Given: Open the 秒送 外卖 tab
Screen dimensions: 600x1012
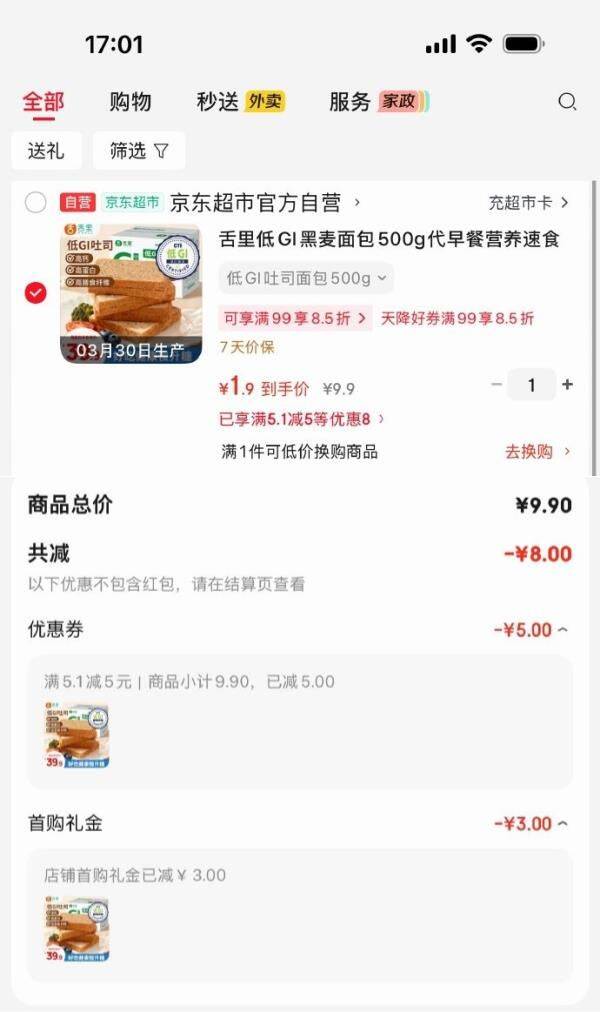Looking at the screenshot, I should pyautogui.click(x=240, y=101).
